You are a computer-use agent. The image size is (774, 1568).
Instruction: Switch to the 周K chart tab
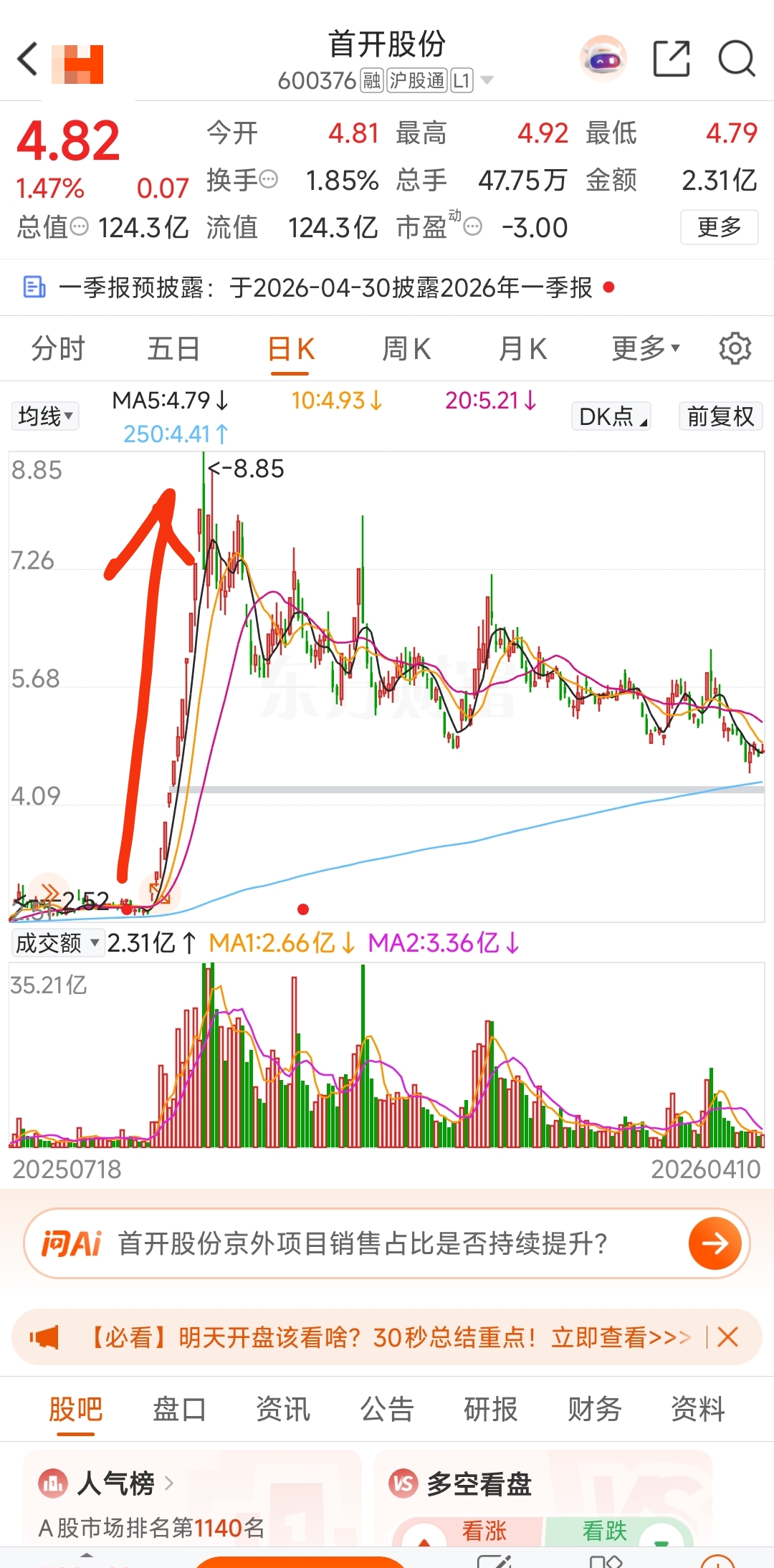406,349
